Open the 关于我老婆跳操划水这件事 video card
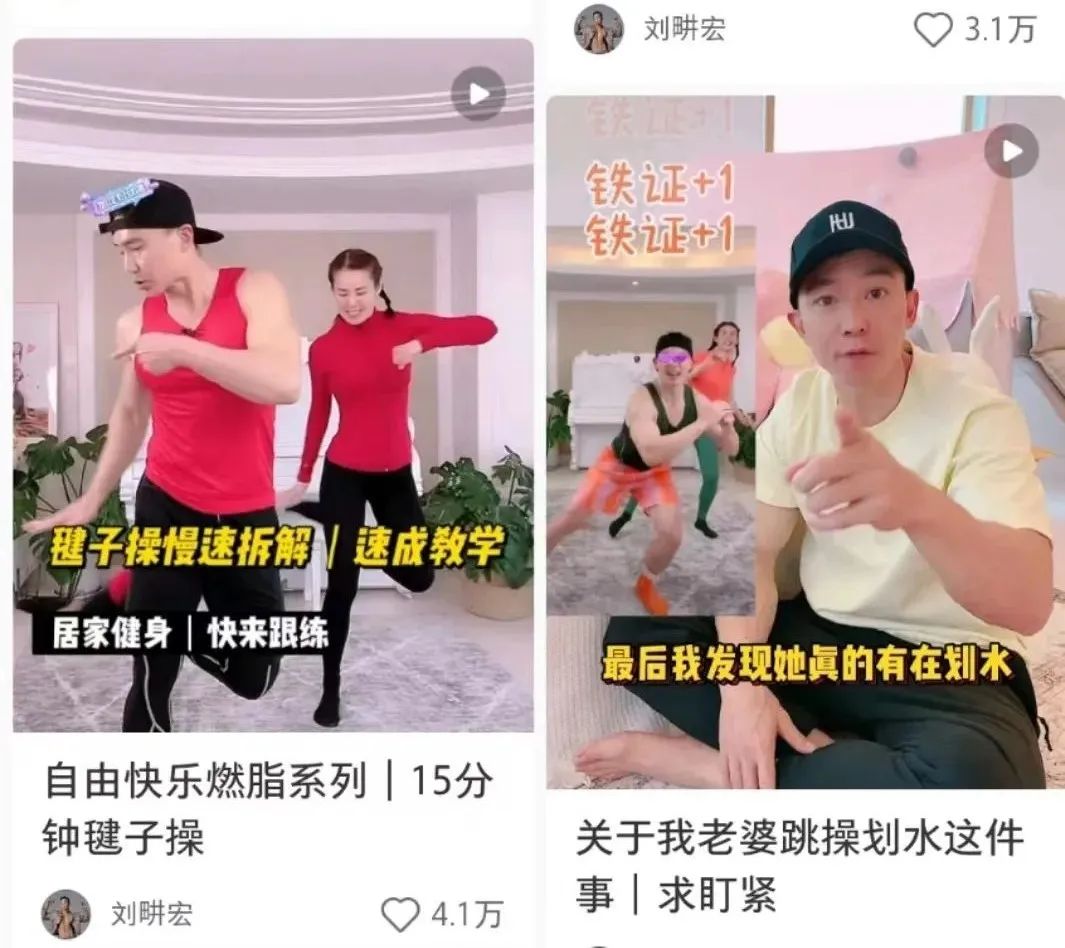The width and height of the screenshot is (1065, 948). (x=805, y=440)
